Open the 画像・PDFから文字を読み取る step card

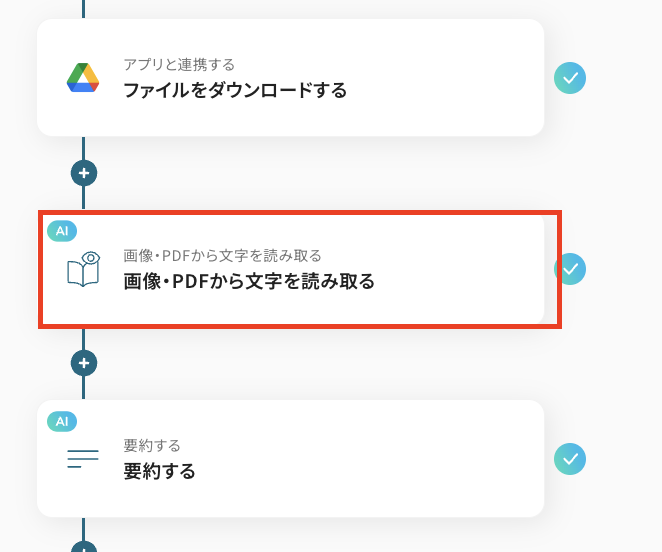point(290,269)
